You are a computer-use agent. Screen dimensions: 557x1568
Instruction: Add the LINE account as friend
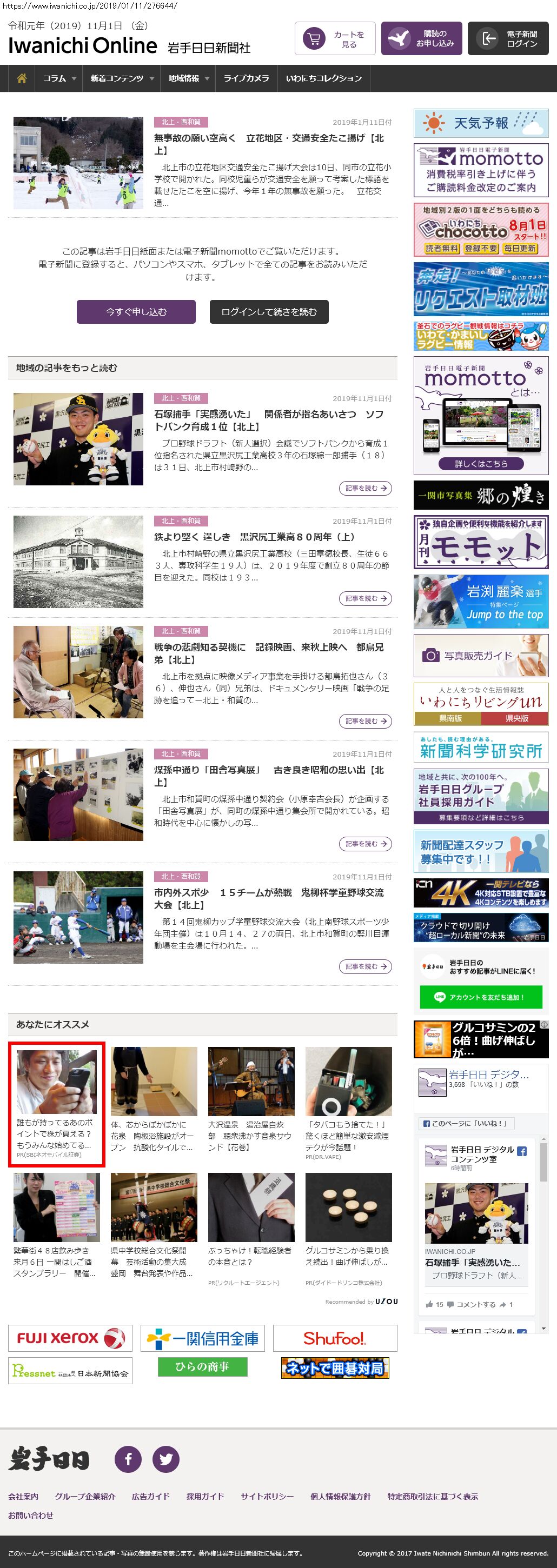(x=480, y=997)
